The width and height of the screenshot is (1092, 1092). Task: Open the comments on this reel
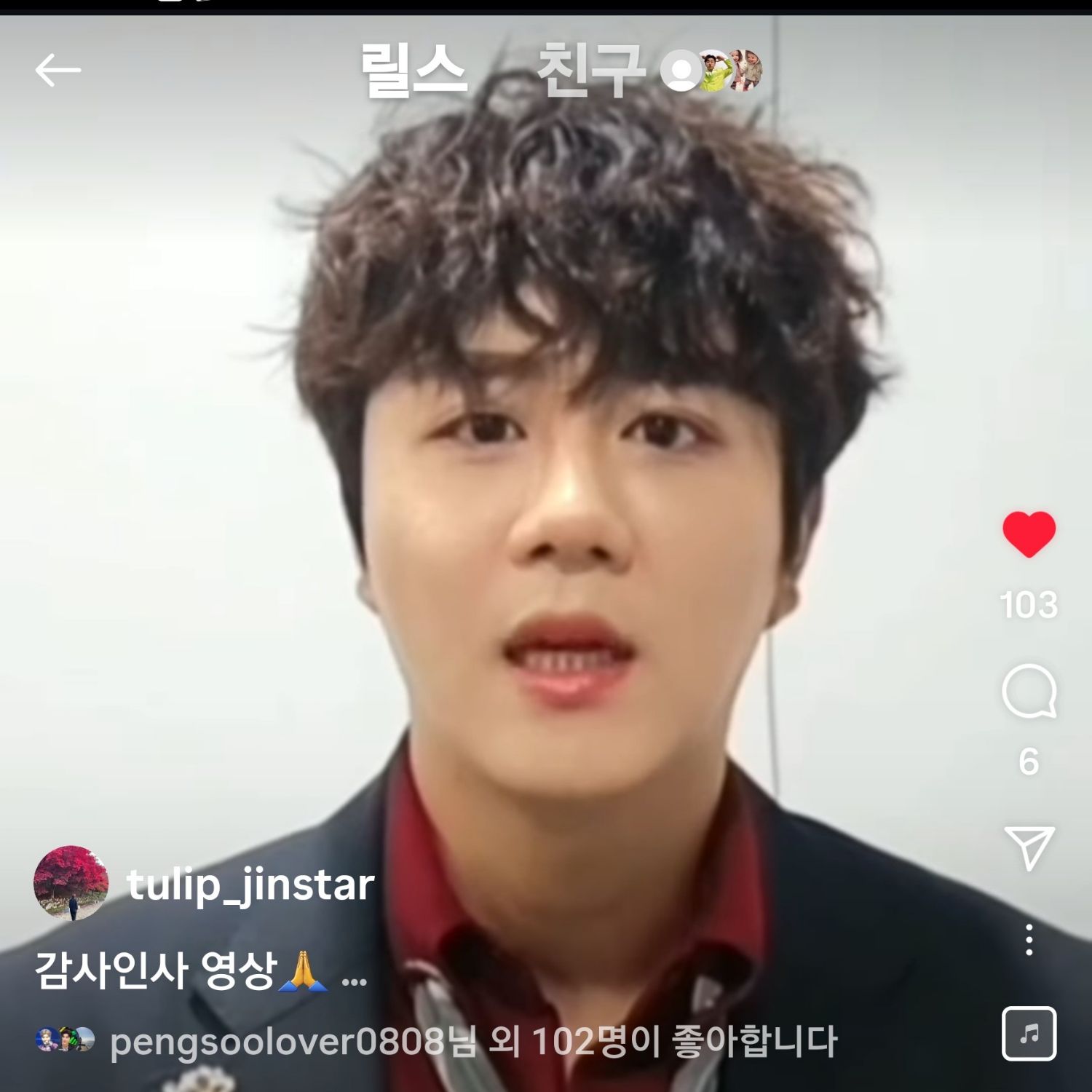coord(1029,692)
